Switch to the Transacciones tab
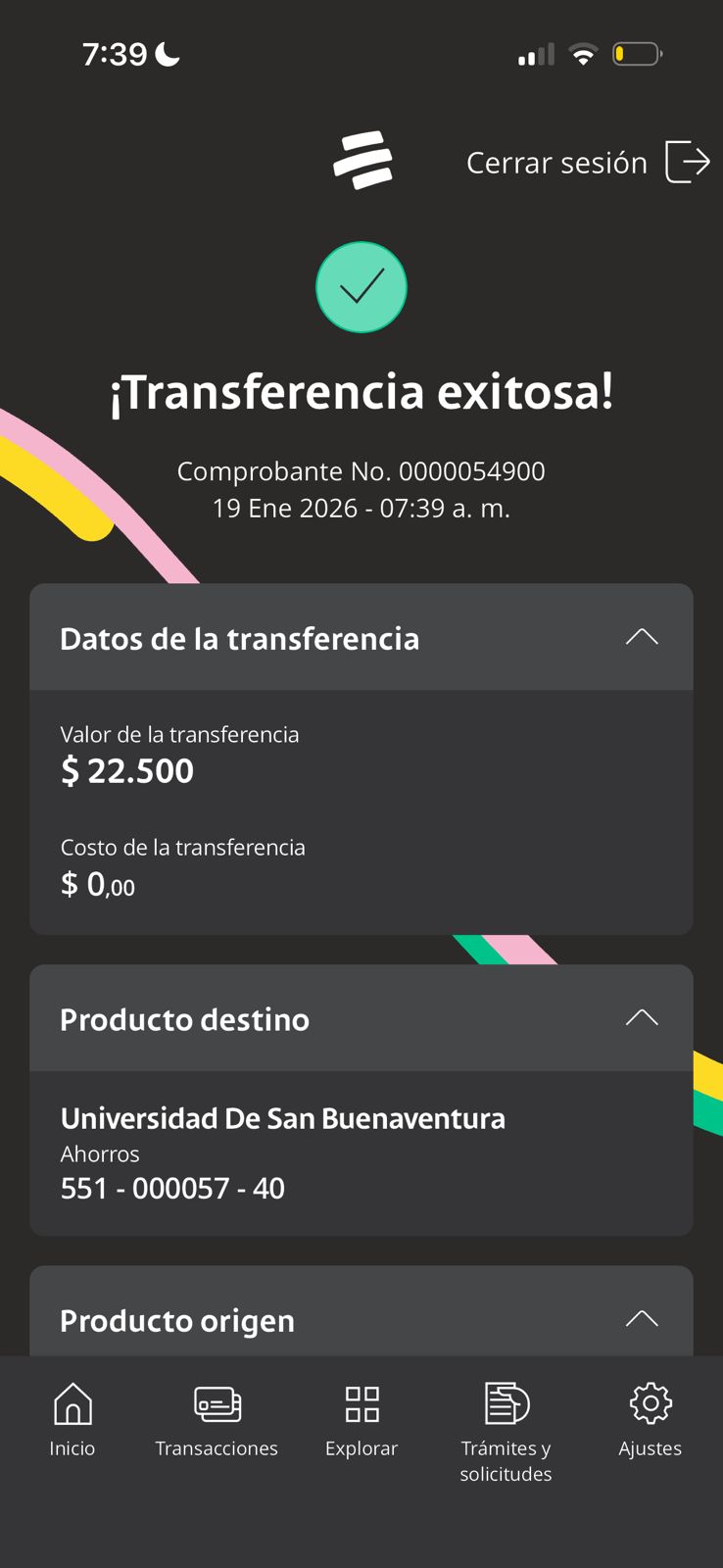 point(217,1420)
